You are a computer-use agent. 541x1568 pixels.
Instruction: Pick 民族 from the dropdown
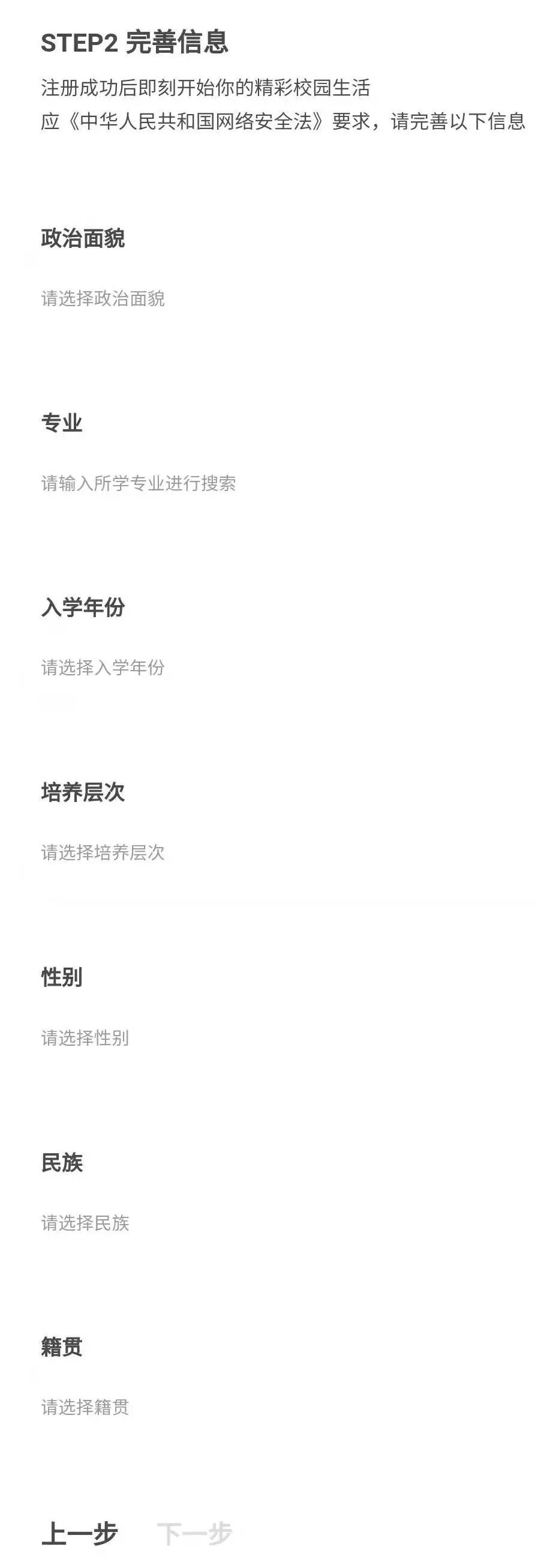(85, 1222)
